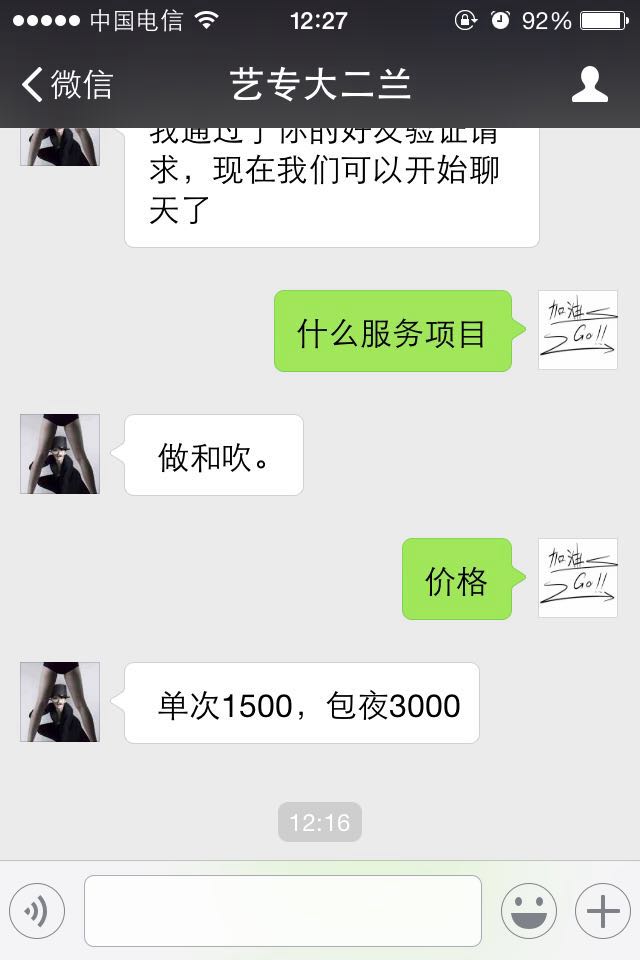Tap my avatar beside 价格 message
Screen dimensions: 640x960
click(x=577, y=578)
